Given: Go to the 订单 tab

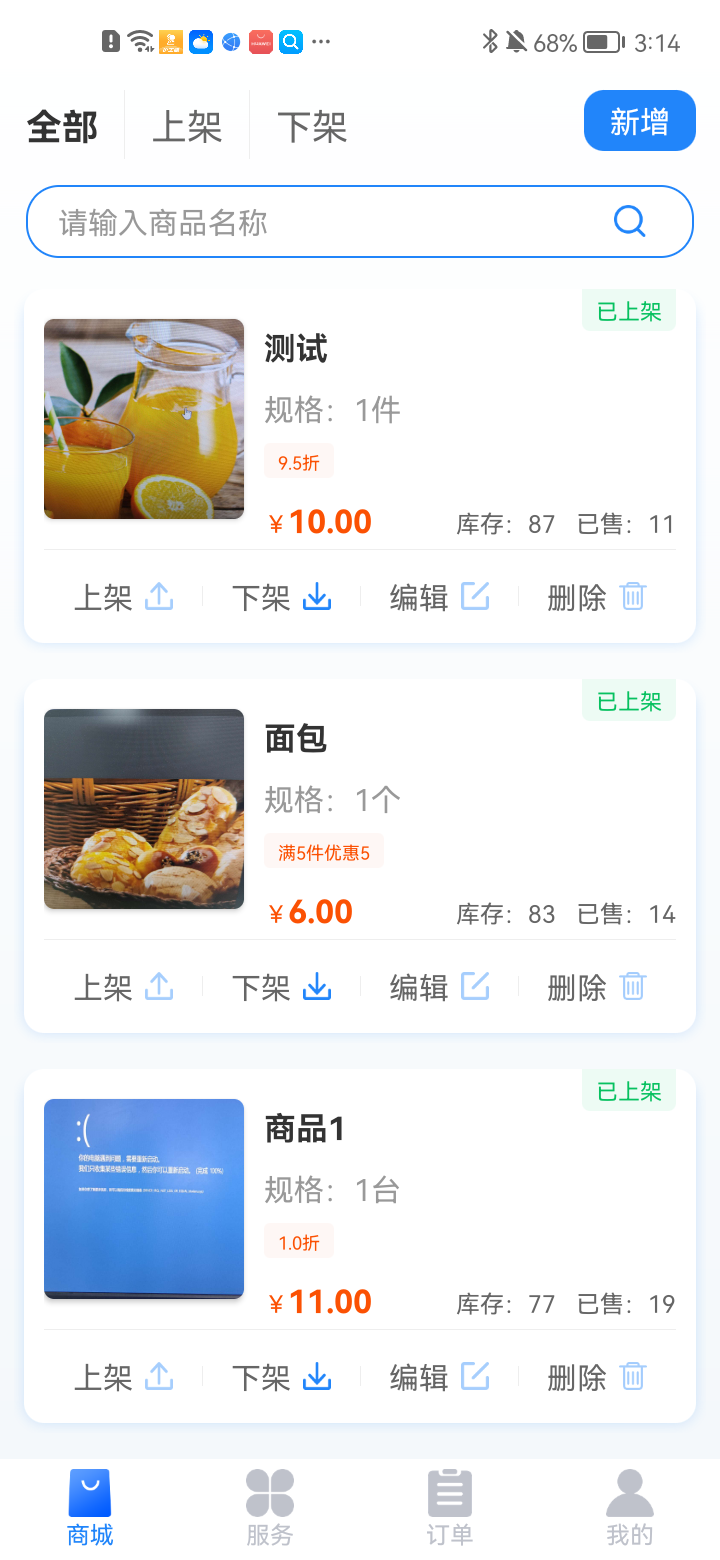Looking at the screenshot, I should click(450, 1508).
